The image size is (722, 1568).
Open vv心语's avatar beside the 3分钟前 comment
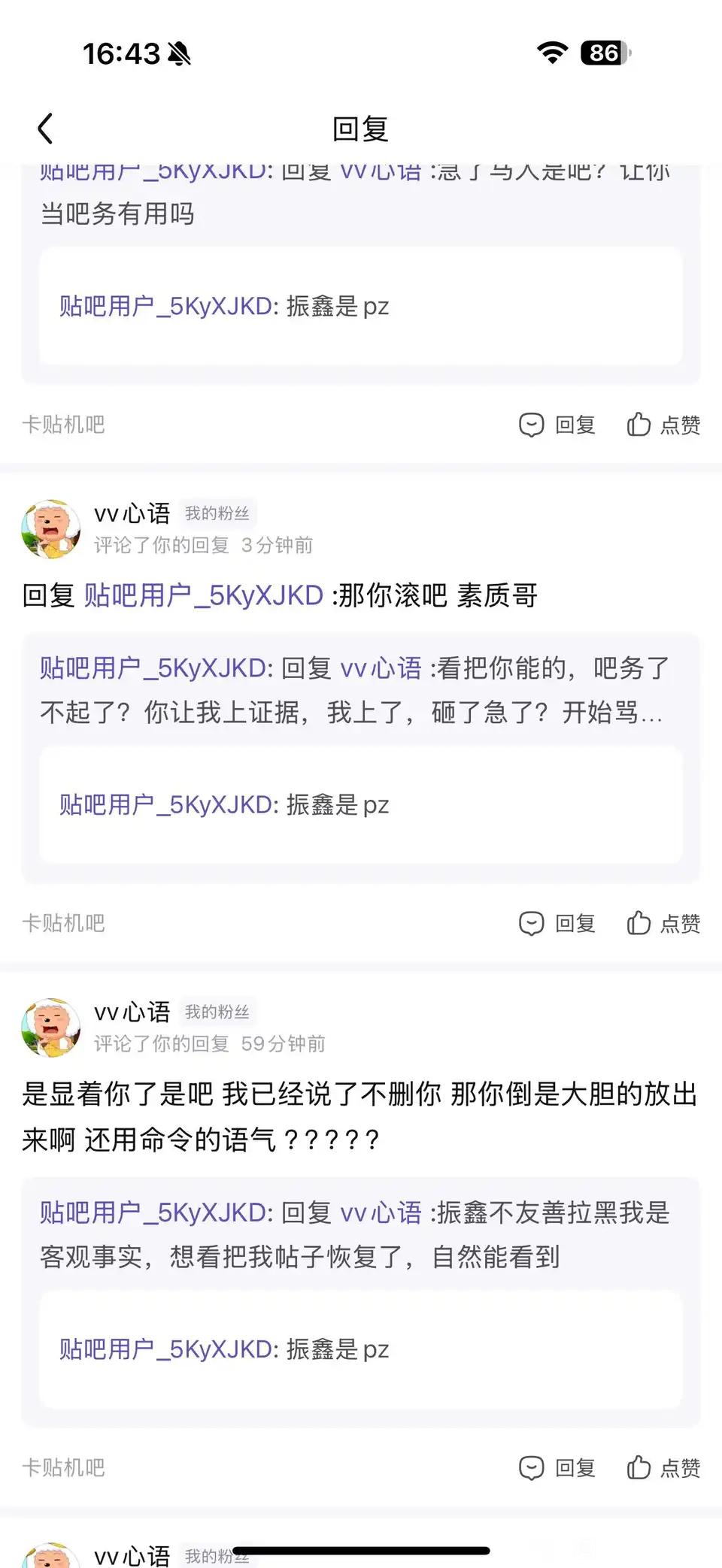coord(51,529)
